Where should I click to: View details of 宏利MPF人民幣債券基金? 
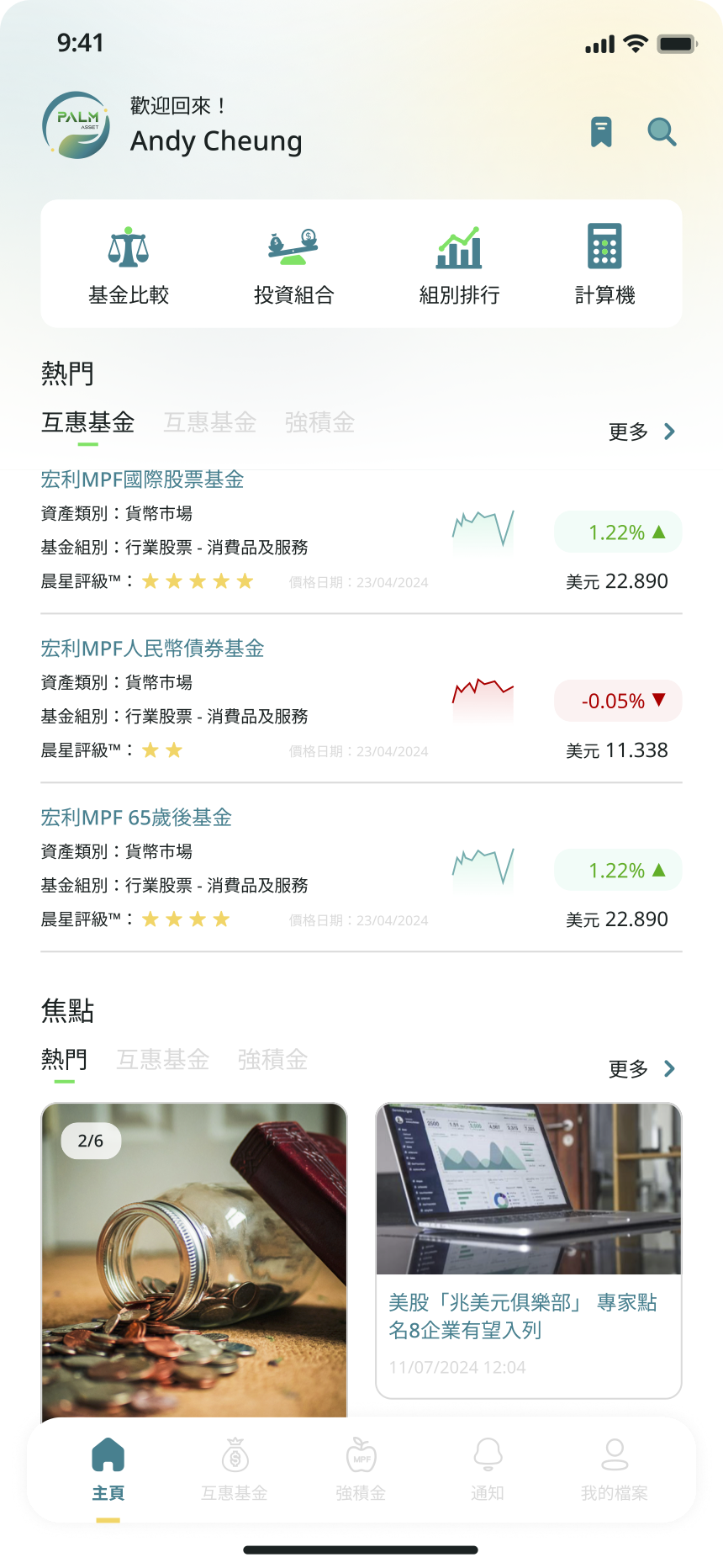pos(152,649)
